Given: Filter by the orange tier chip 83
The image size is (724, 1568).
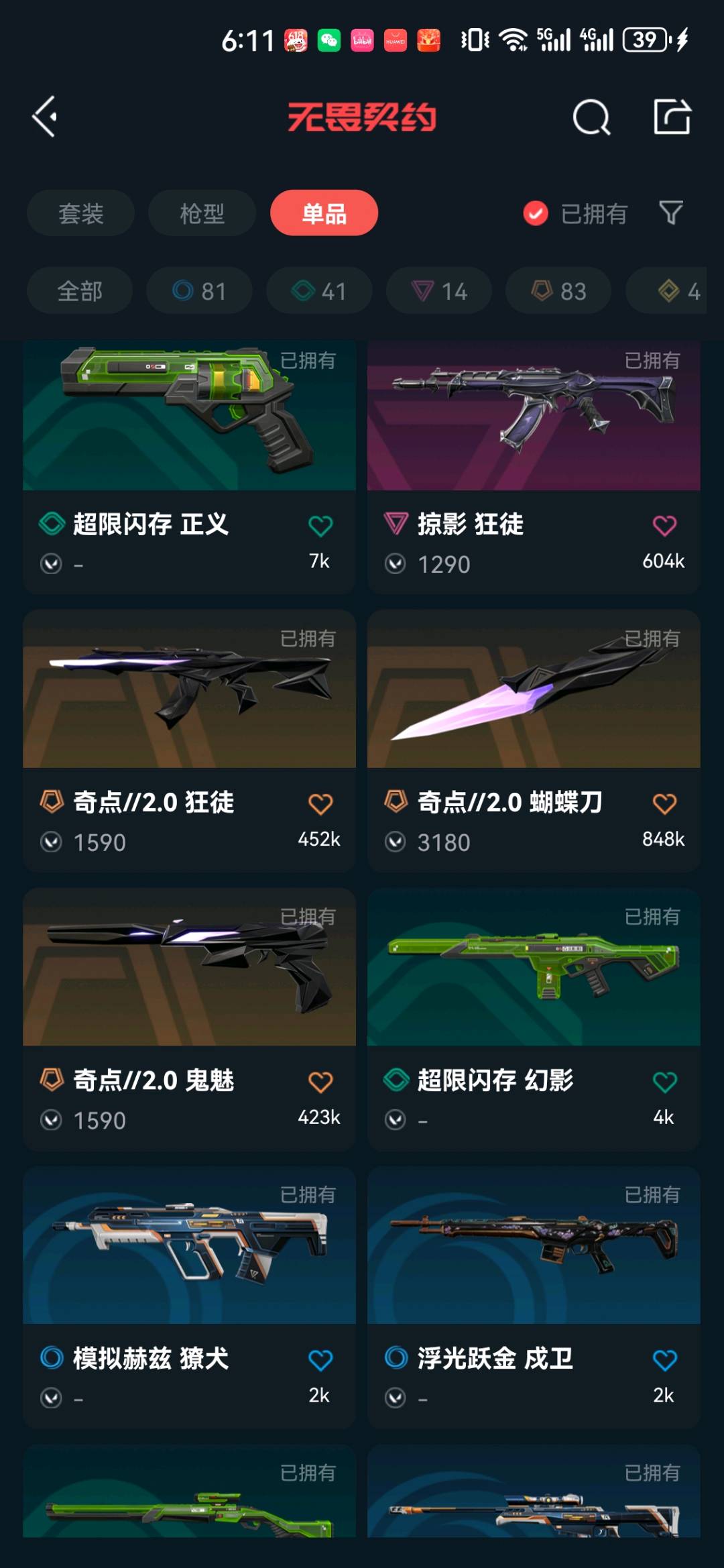Looking at the screenshot, I should pyautogui.click(x=558, y=291).
